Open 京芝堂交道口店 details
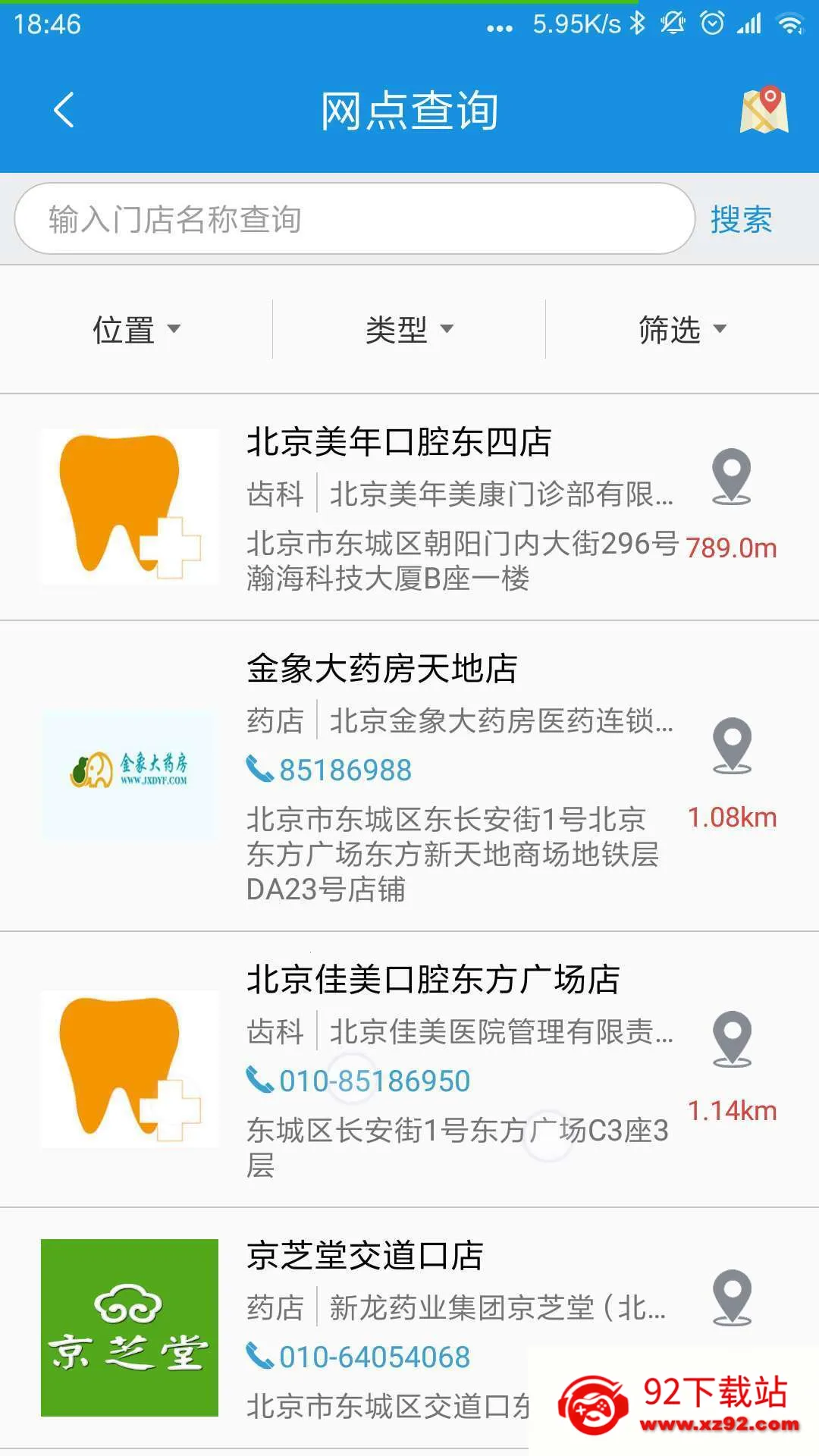Viewport: 819px width, 1456px height. 365,1256
